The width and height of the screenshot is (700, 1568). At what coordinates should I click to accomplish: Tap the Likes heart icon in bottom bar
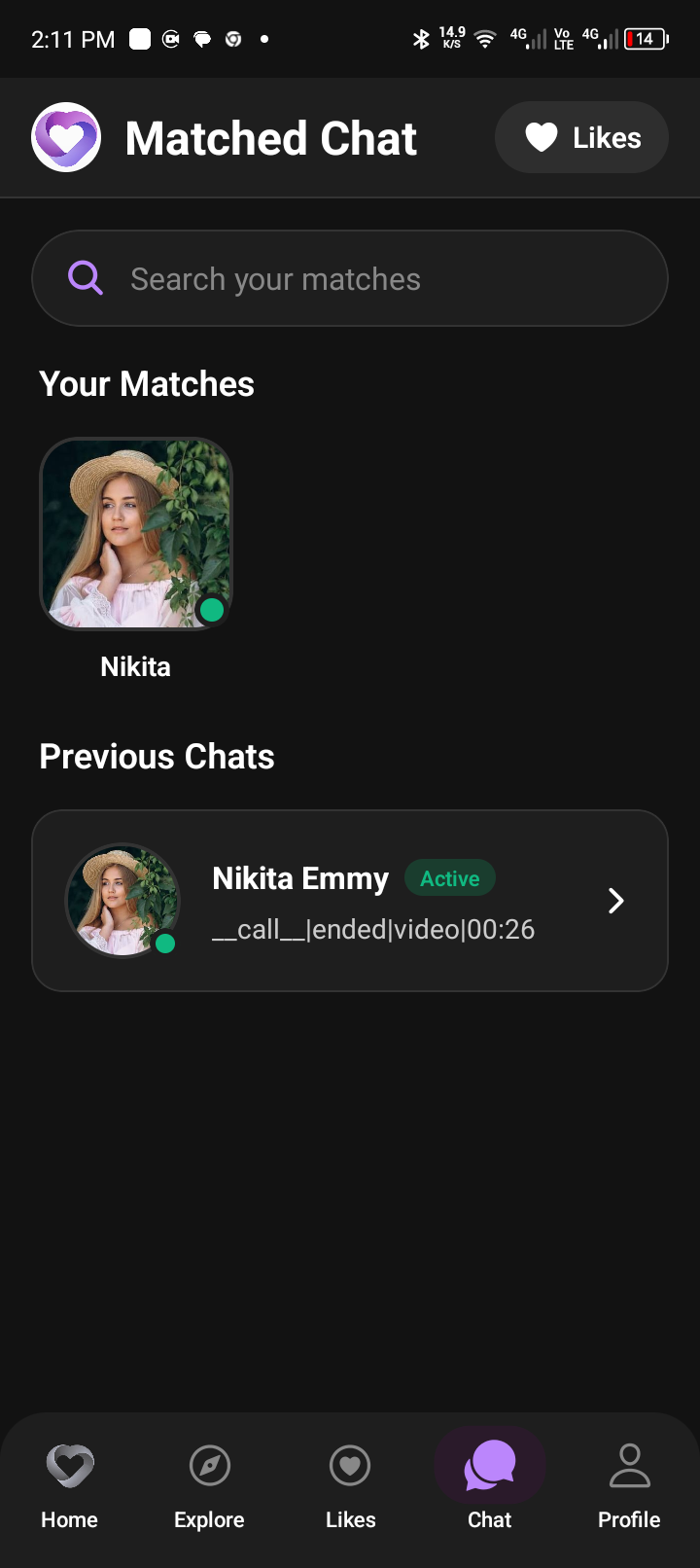pyautogui.click(x=349, y=1464)
